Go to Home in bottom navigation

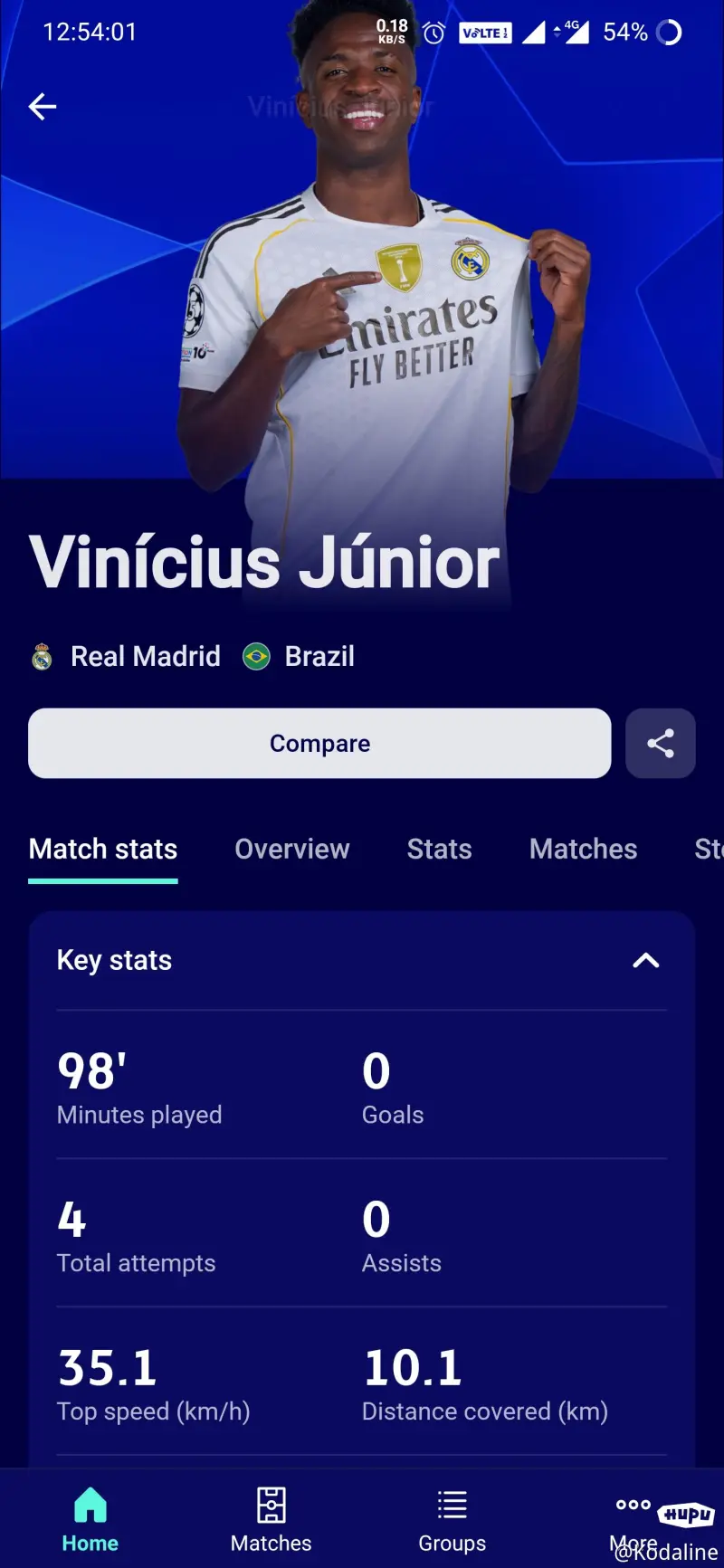[90, 1520]
